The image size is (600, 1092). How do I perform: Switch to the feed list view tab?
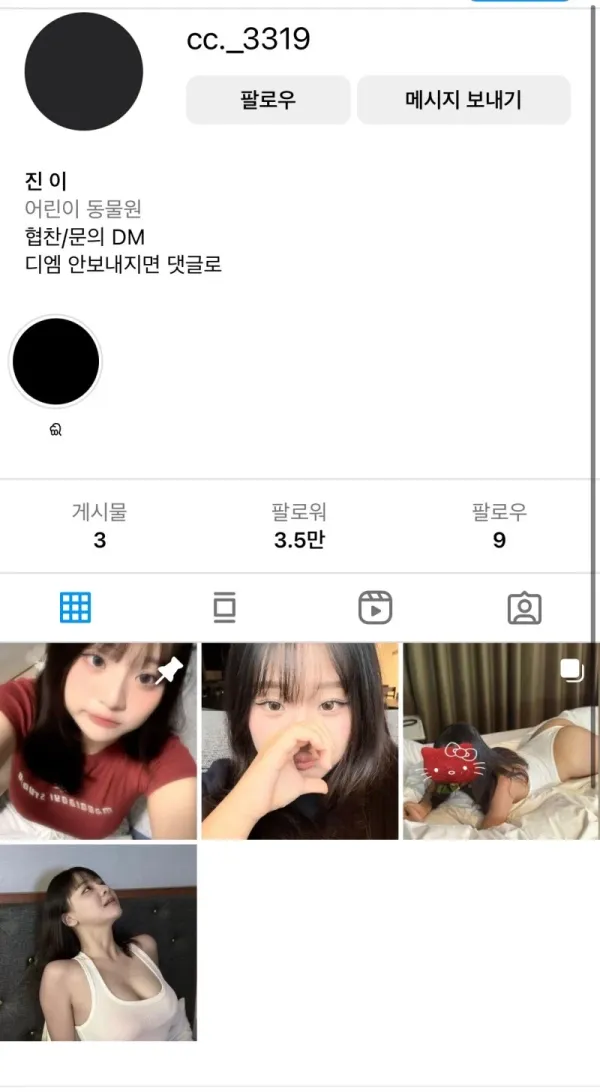pos(224,607)
